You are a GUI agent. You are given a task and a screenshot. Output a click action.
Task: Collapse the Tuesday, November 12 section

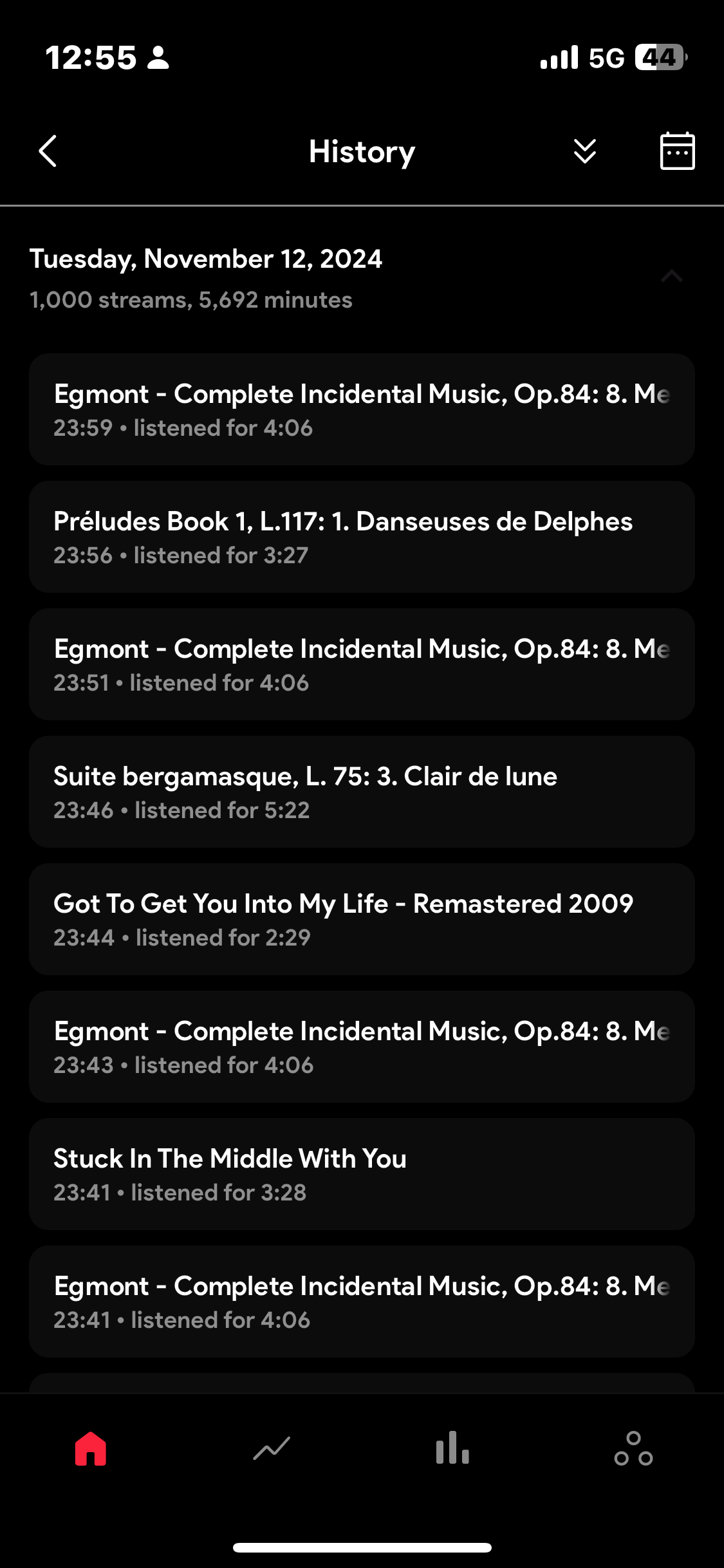671,276
